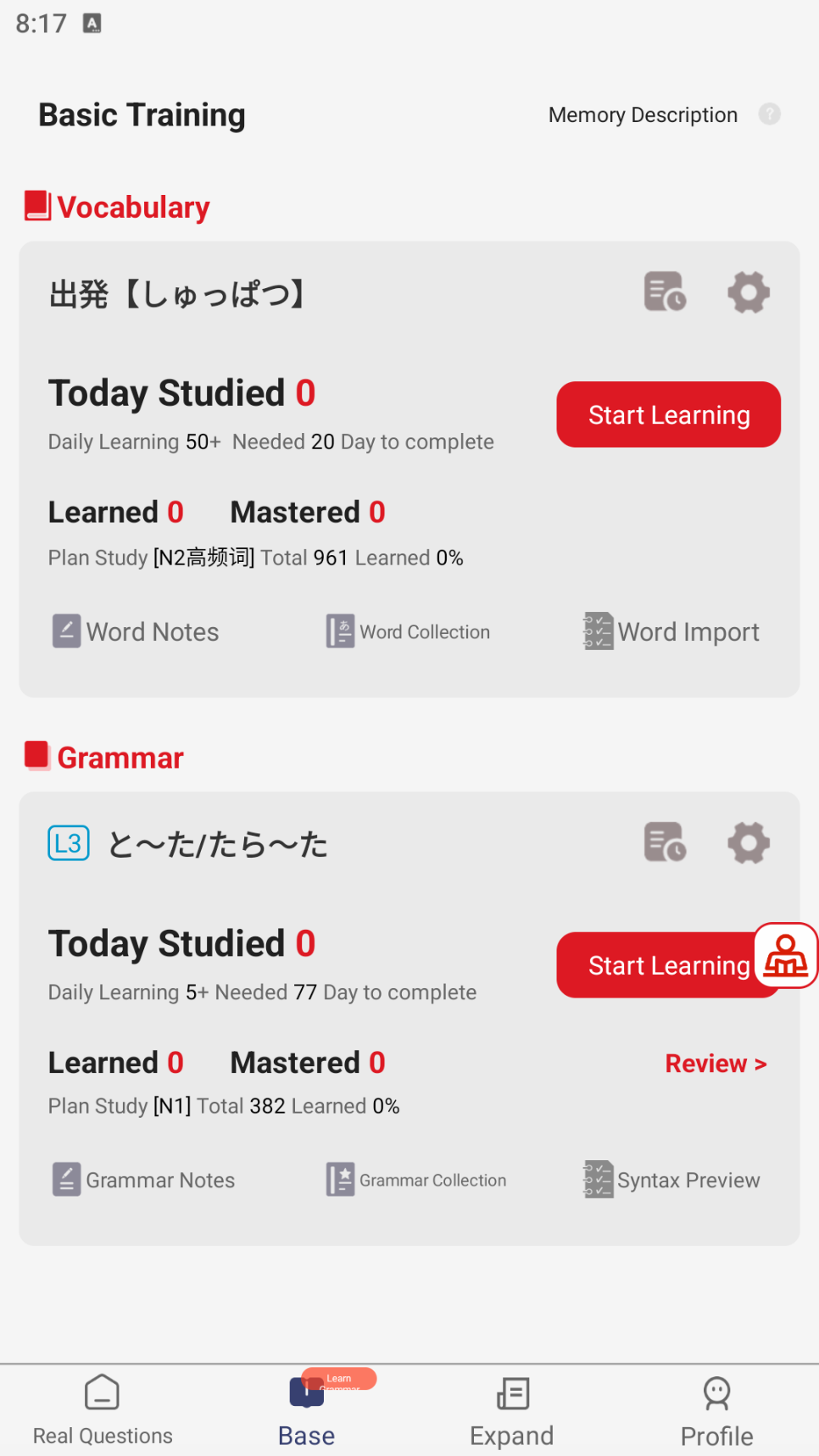Image resolution: width=819 pixels, height=1456 pixels.
Task: Open vocabulary settings gear
Action: pos(748,292)
